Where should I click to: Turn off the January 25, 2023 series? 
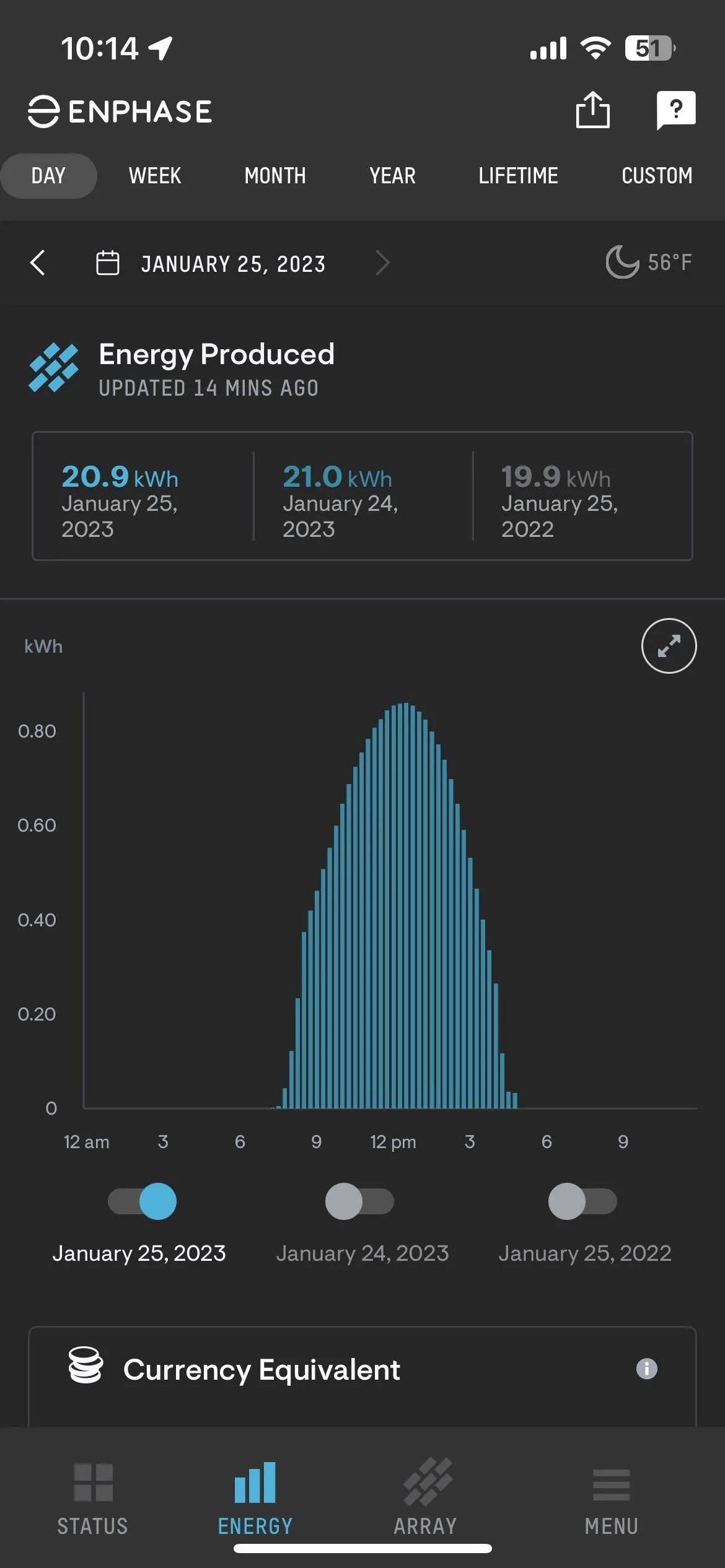pos(143,1201)
